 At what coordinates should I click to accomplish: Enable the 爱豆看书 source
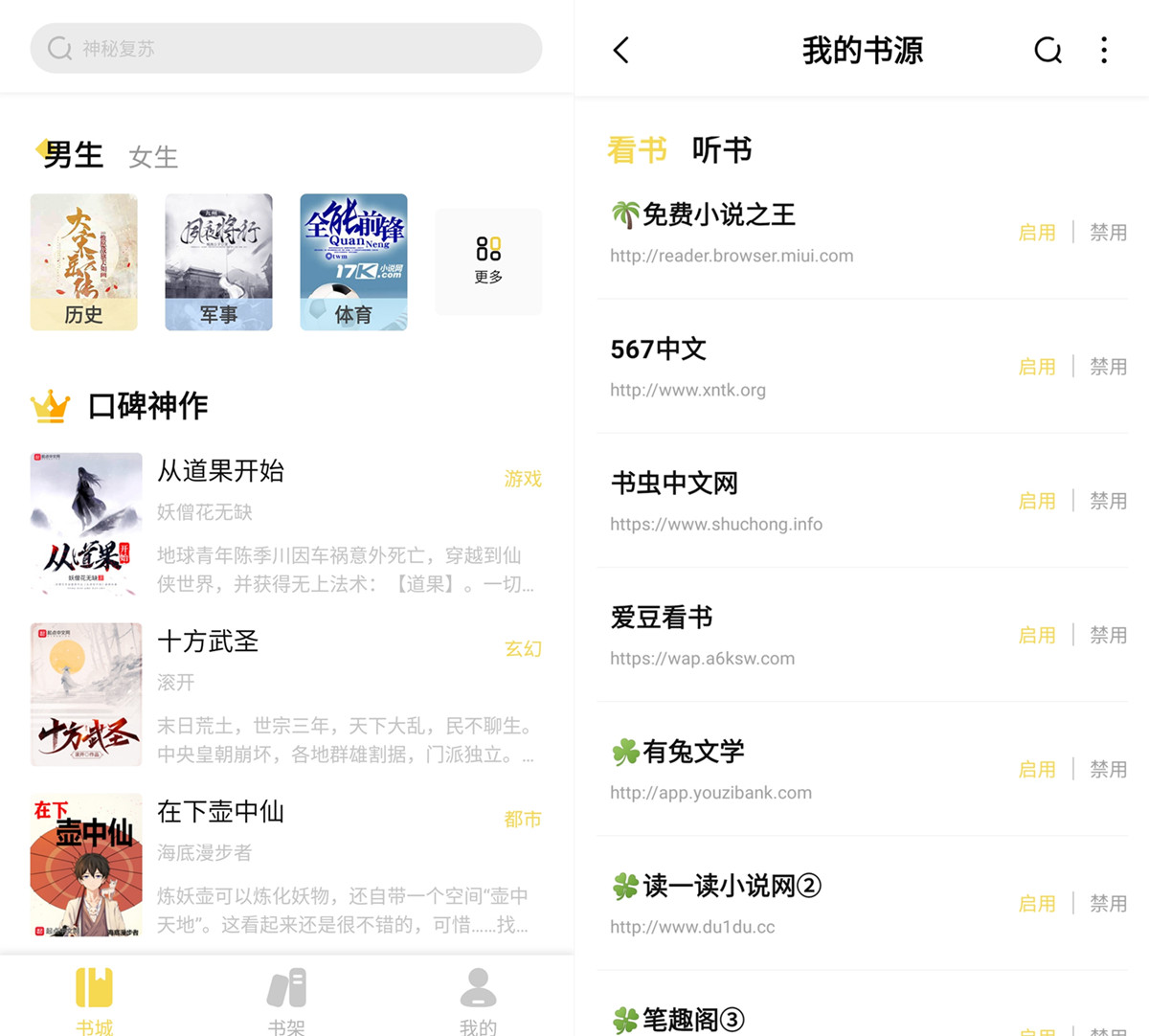click(1036, 635)
